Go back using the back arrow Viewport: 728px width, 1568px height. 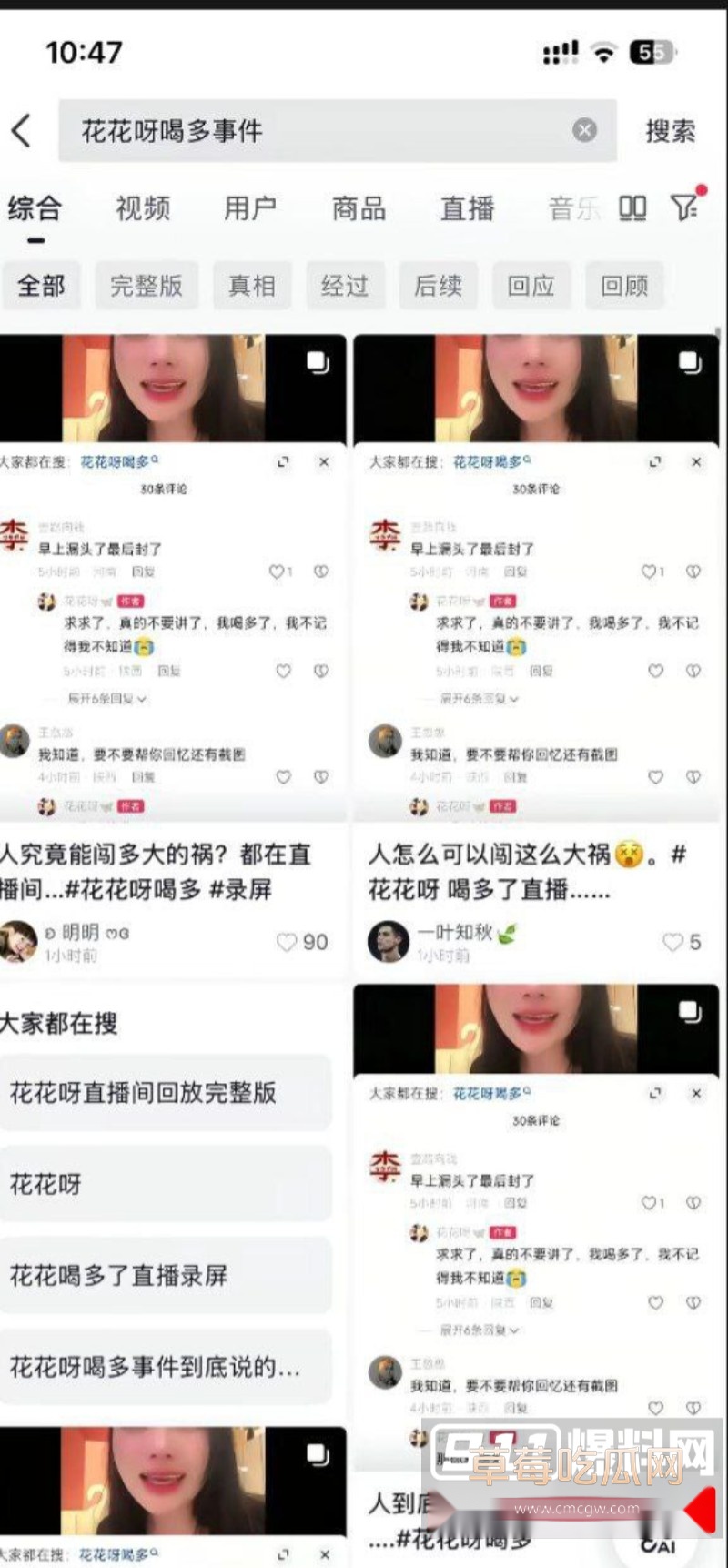coord(22,131)
